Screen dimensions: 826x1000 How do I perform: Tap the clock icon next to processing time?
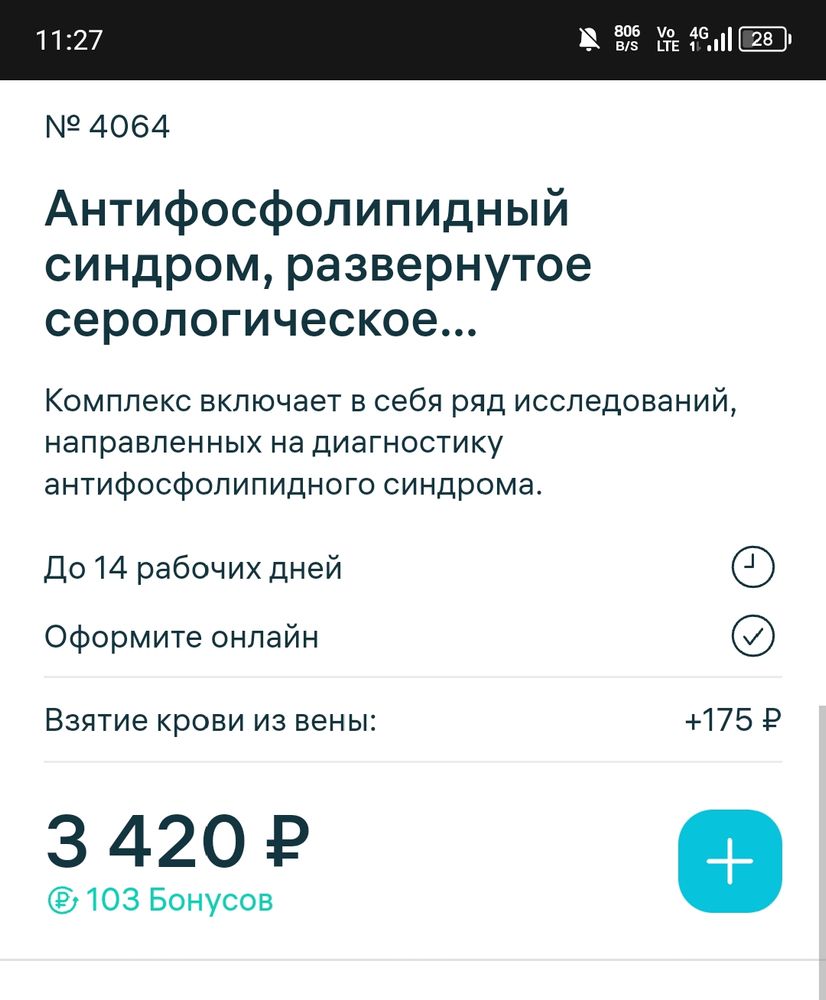pos(754,565)
